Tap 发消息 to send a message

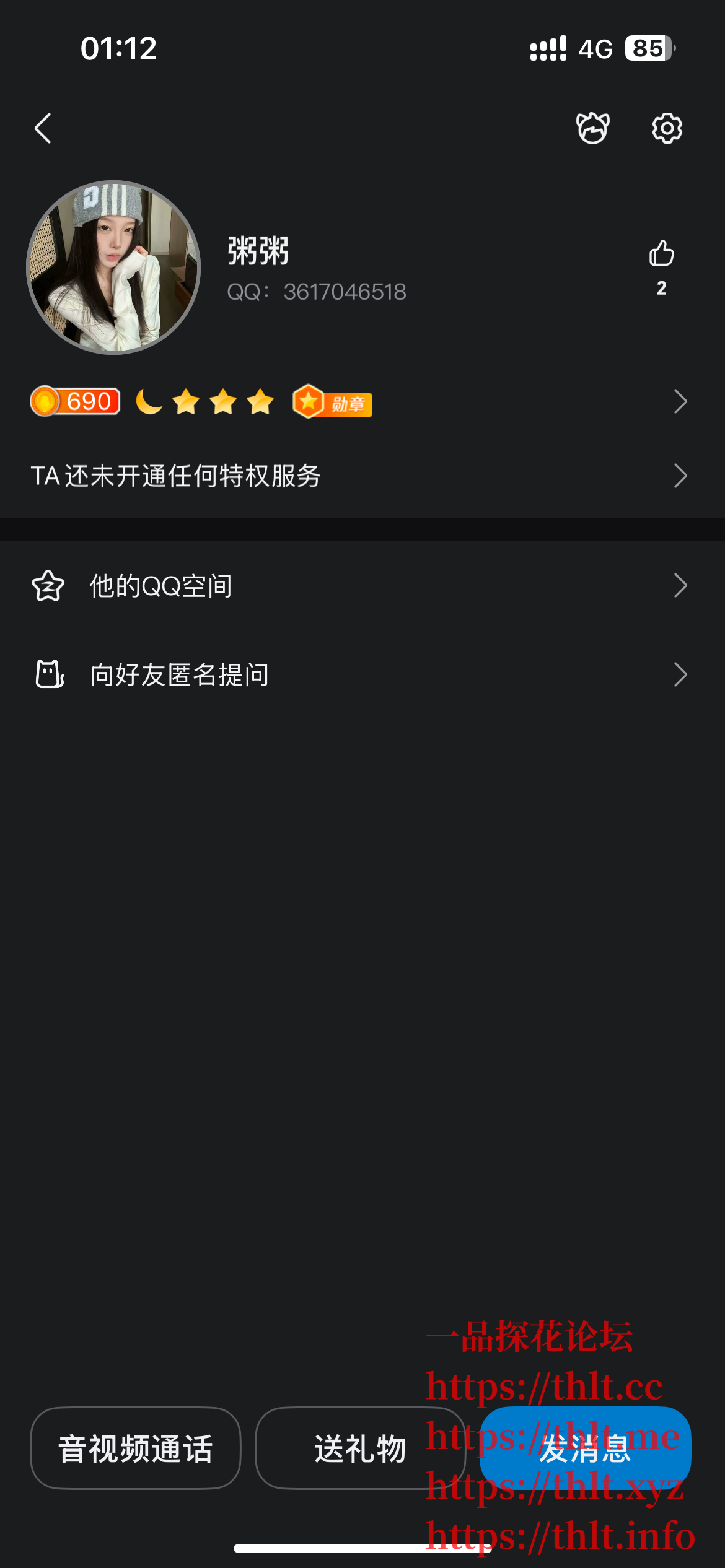[x=585, y=1448]
